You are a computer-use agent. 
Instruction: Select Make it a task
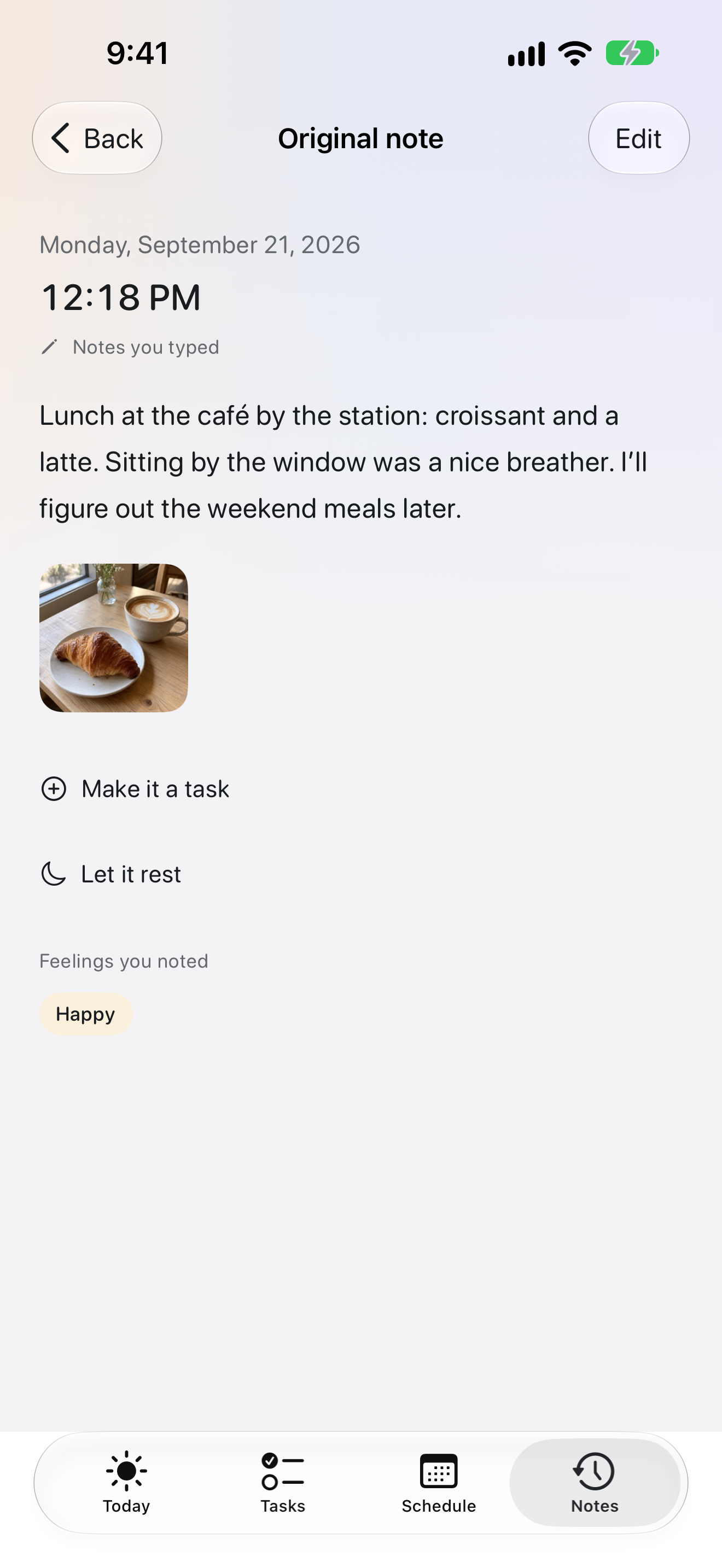135,788
